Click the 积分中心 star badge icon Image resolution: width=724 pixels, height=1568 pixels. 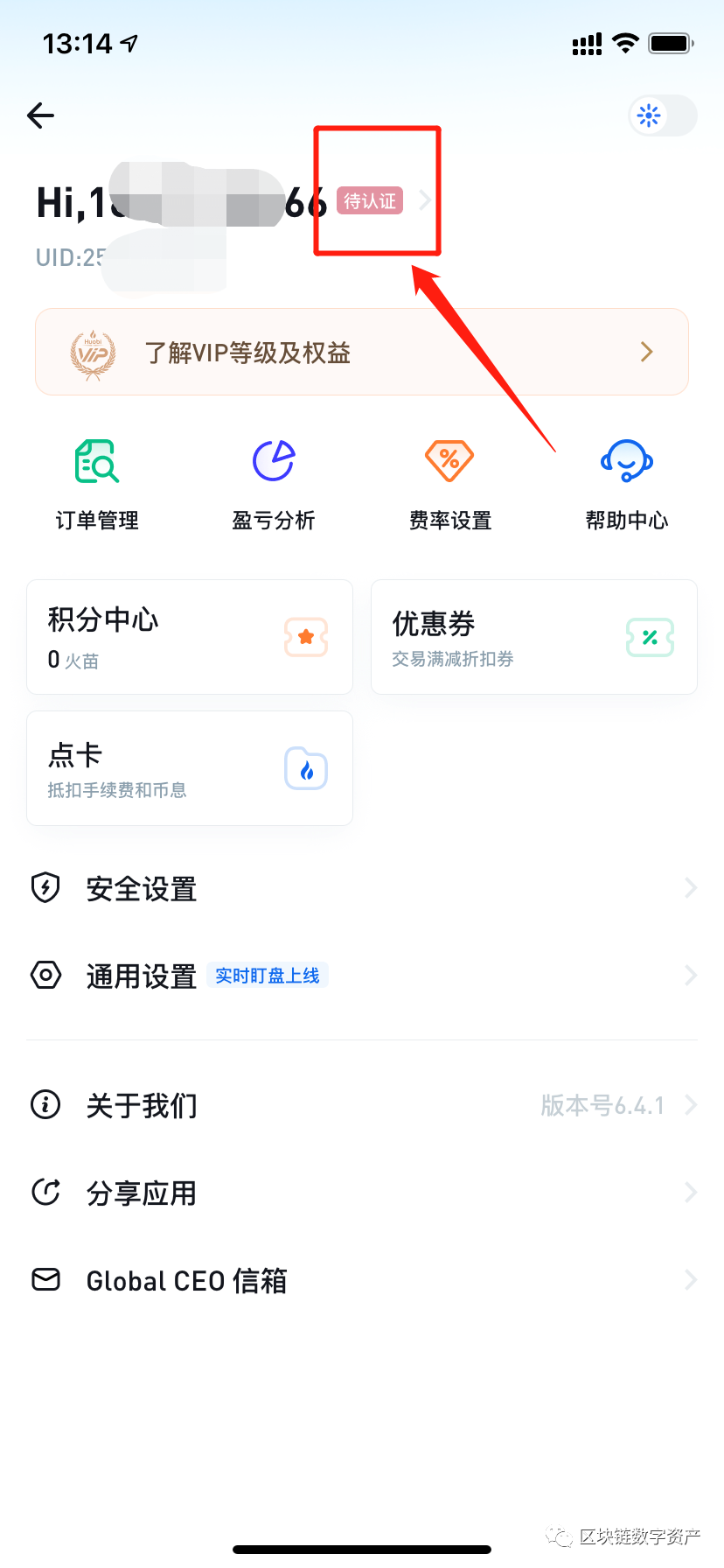point(305,637)
